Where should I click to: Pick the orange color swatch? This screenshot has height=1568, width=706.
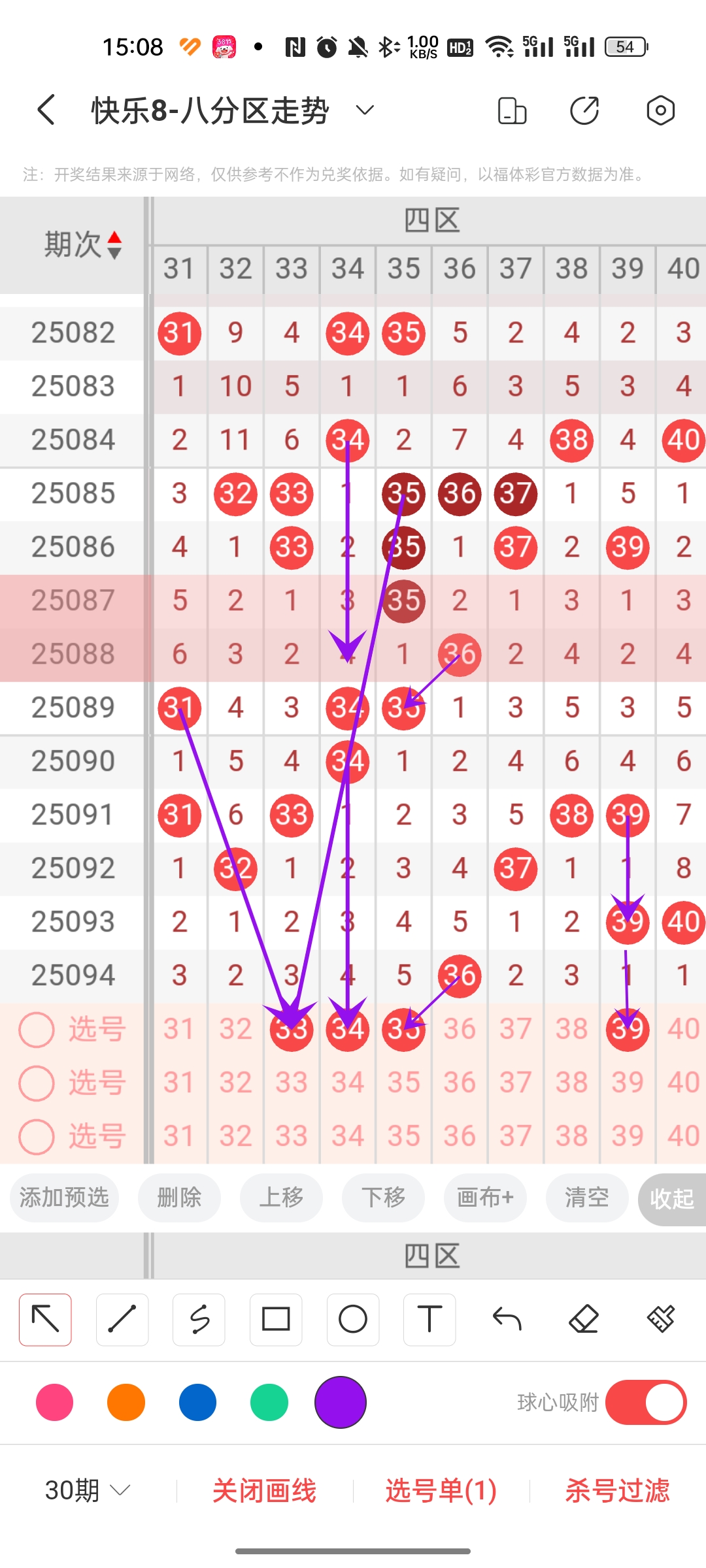[126, 1402]
